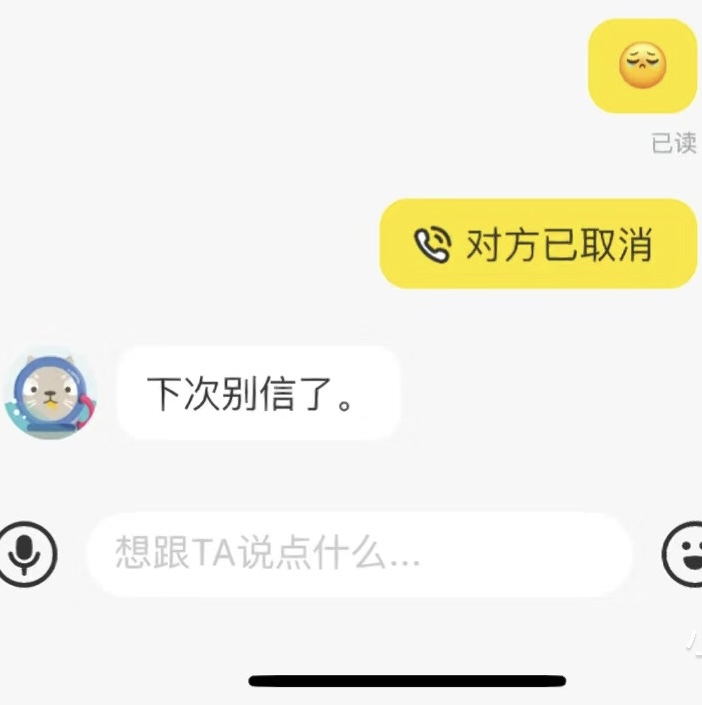Tap the microphone voice input icon
The height and width of the screenshot is (705, 702).
(27, 553)
